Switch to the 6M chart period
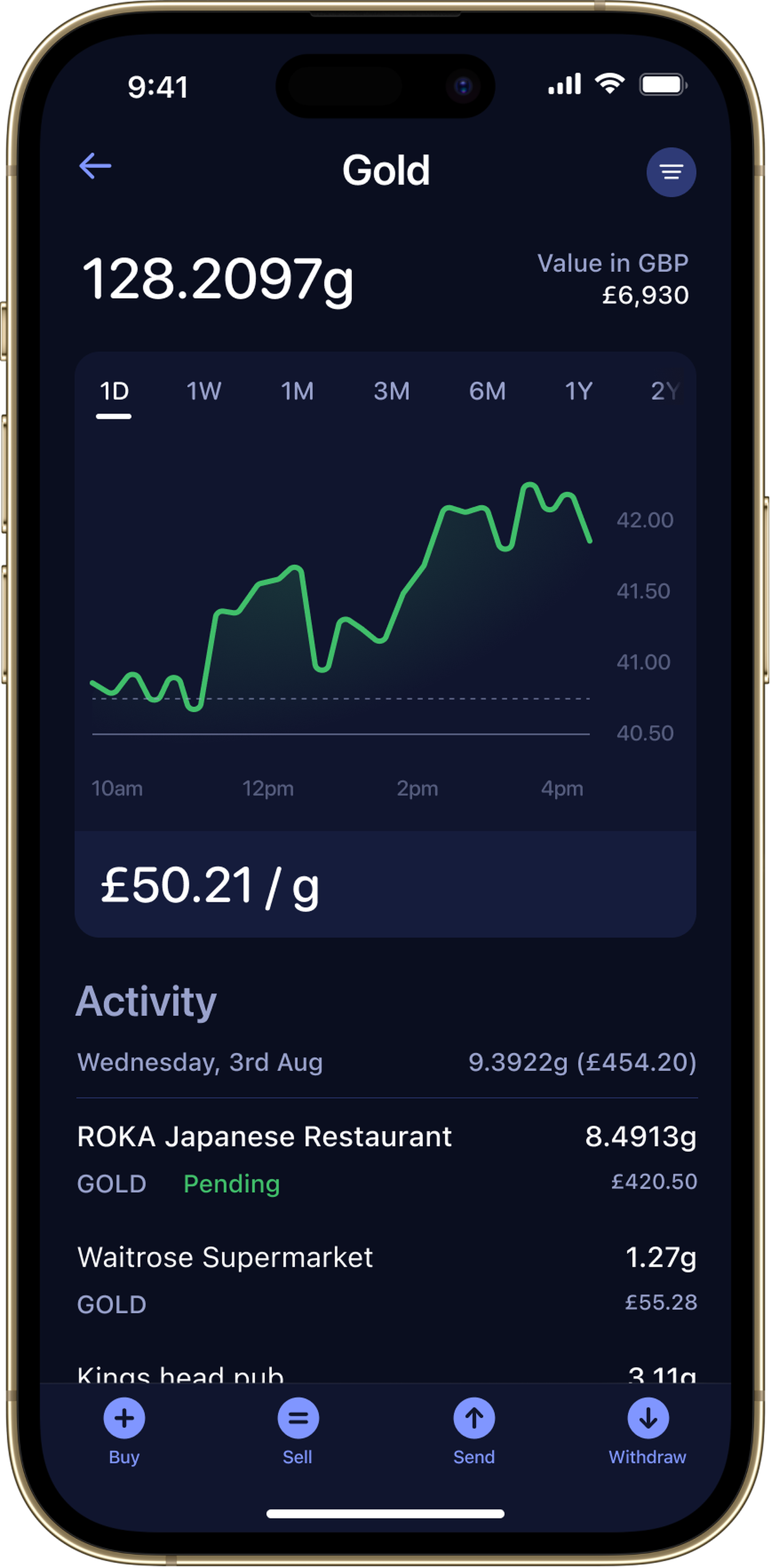The height and width of the screenshot is (1568, 771). pos(487,392)
